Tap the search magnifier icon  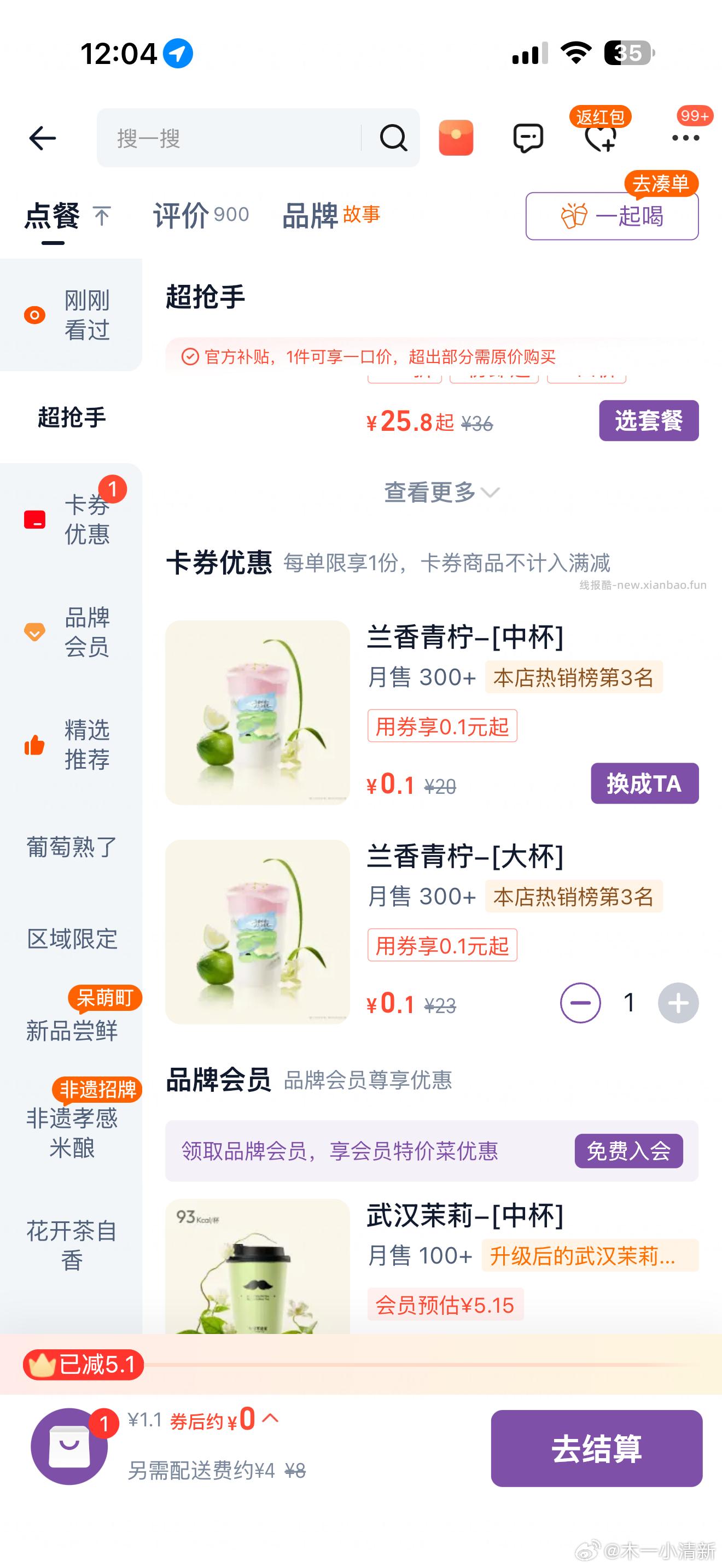393,137
